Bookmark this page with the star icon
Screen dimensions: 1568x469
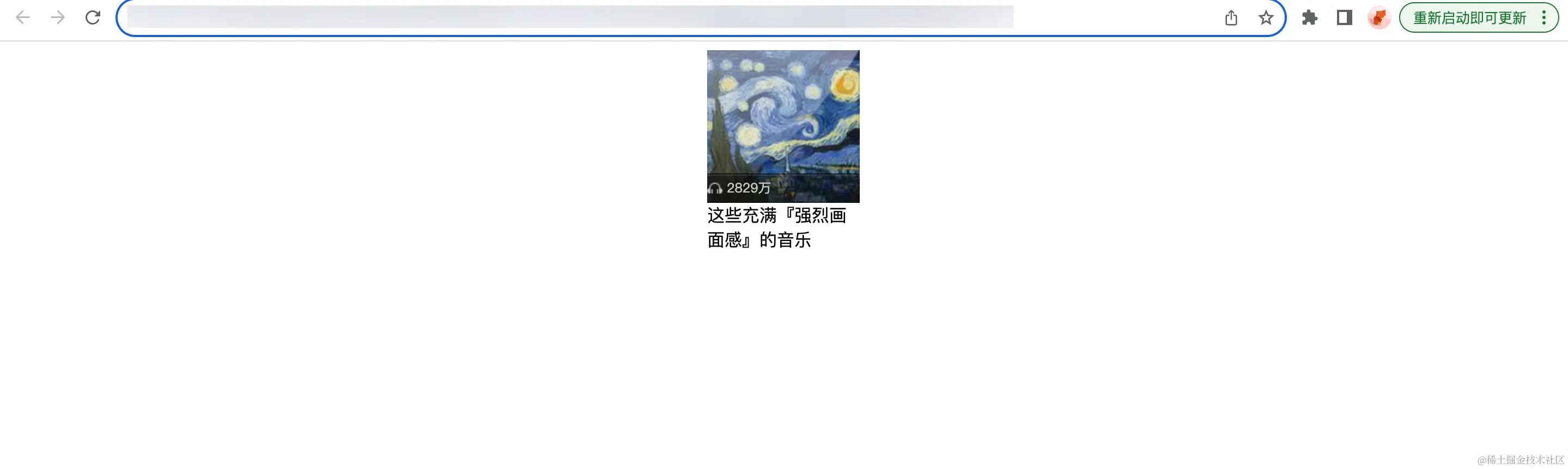pyautogui.click(x=1266, y=19)
